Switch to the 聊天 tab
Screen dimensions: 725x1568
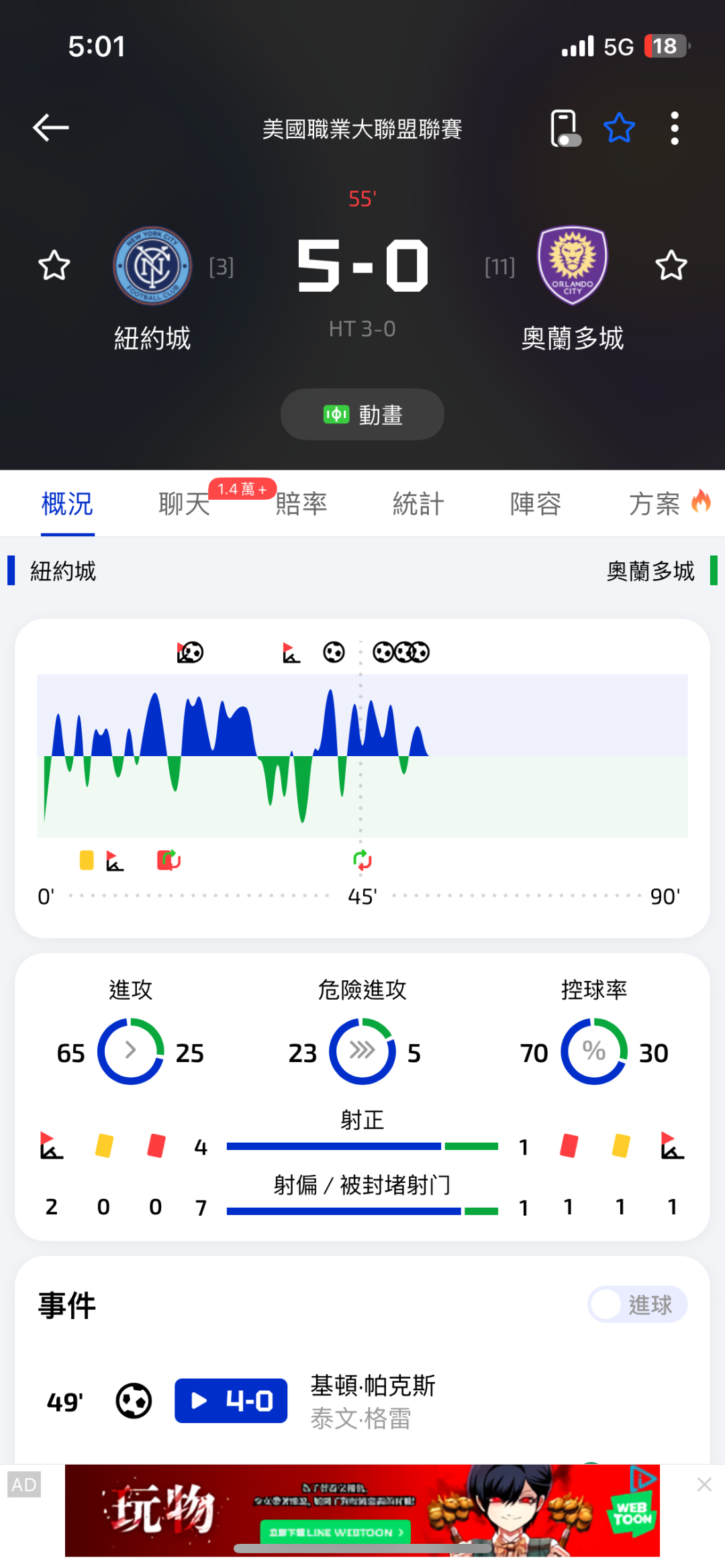pyautogui.click(x=184, y=504)
